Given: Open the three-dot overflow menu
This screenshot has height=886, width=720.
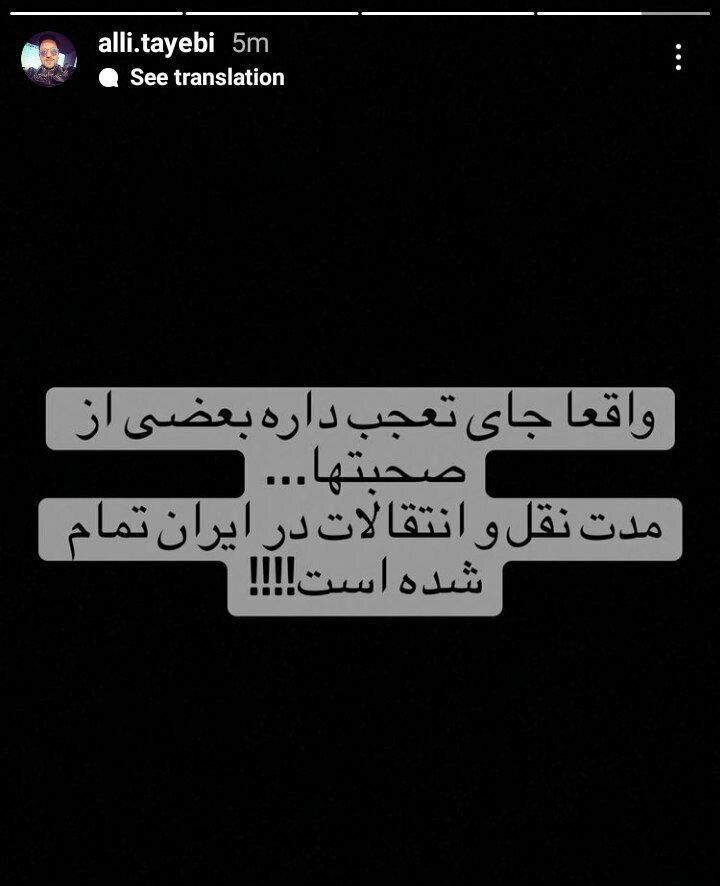Looking at the screenshot, I should pyautogui.click(x=678, y=57).
